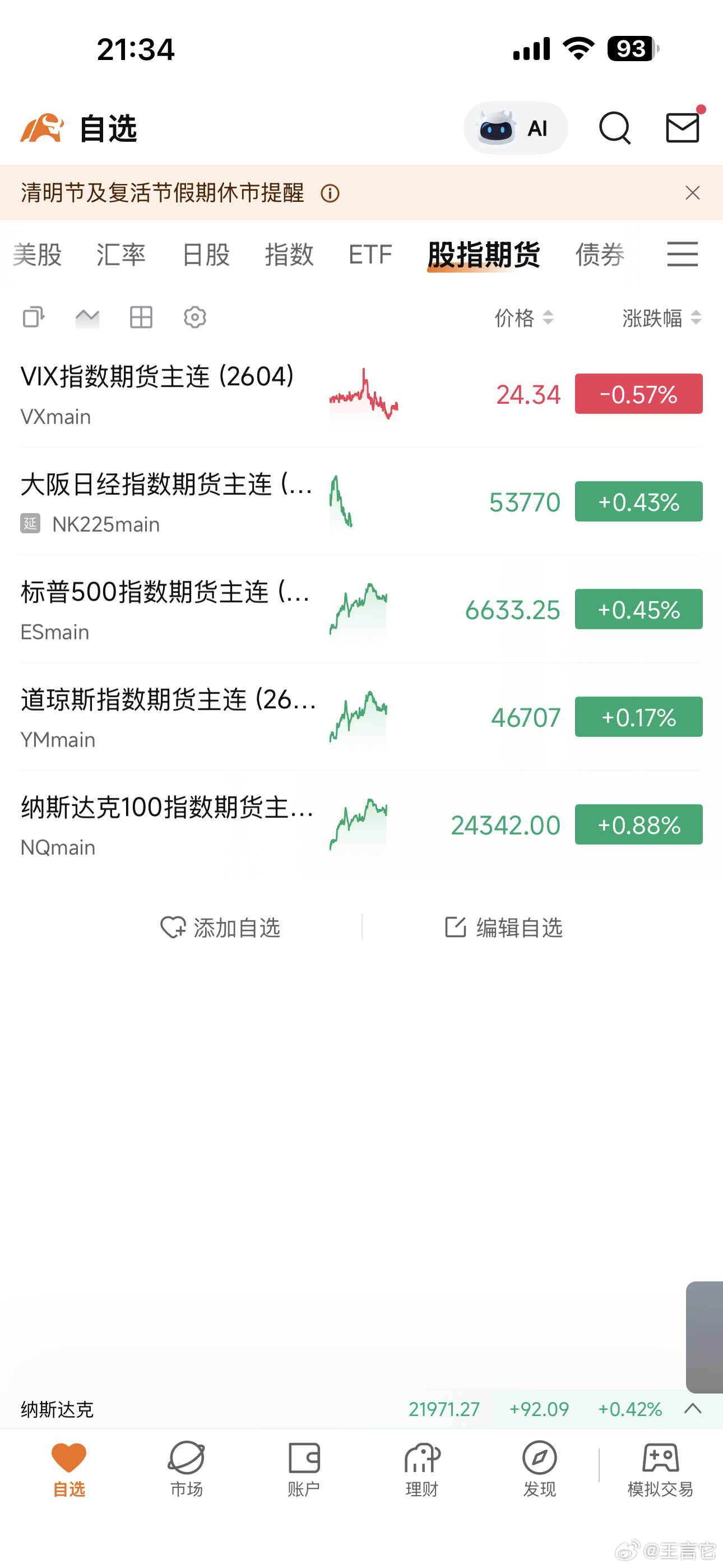Open the messages envelope

[682, 128]
